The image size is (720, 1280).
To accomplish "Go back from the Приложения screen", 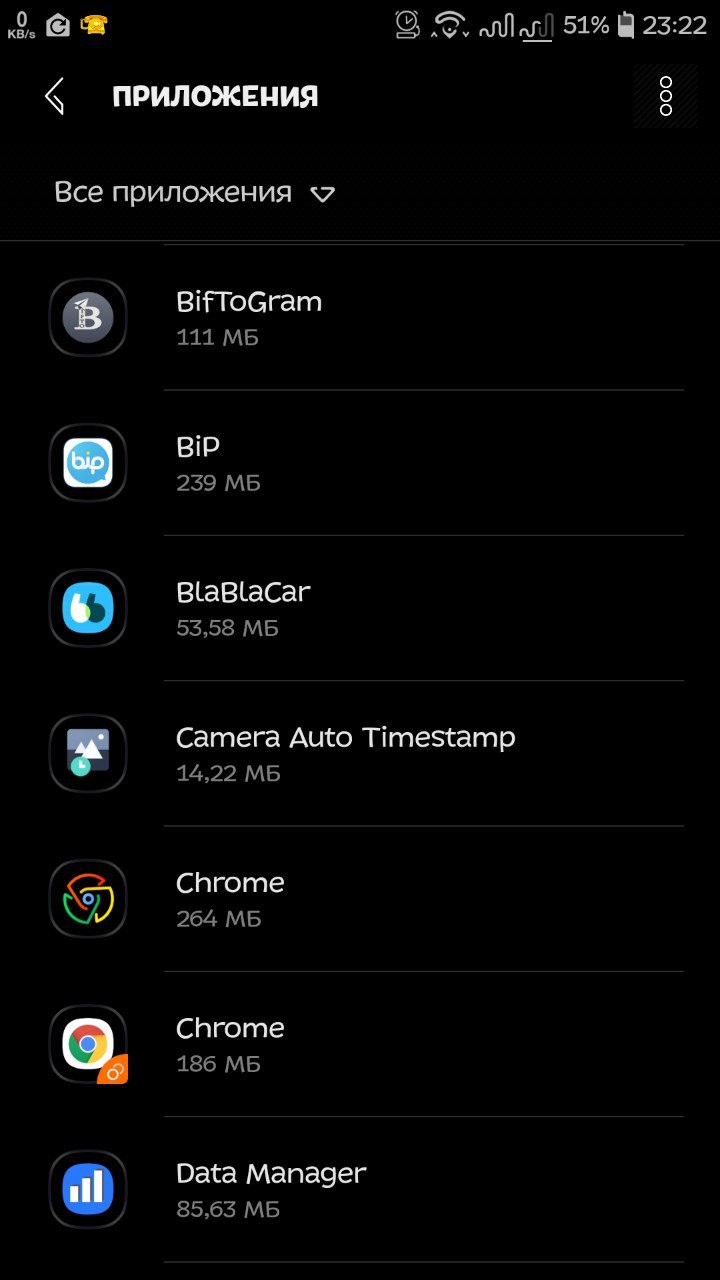I will (55, 96).
